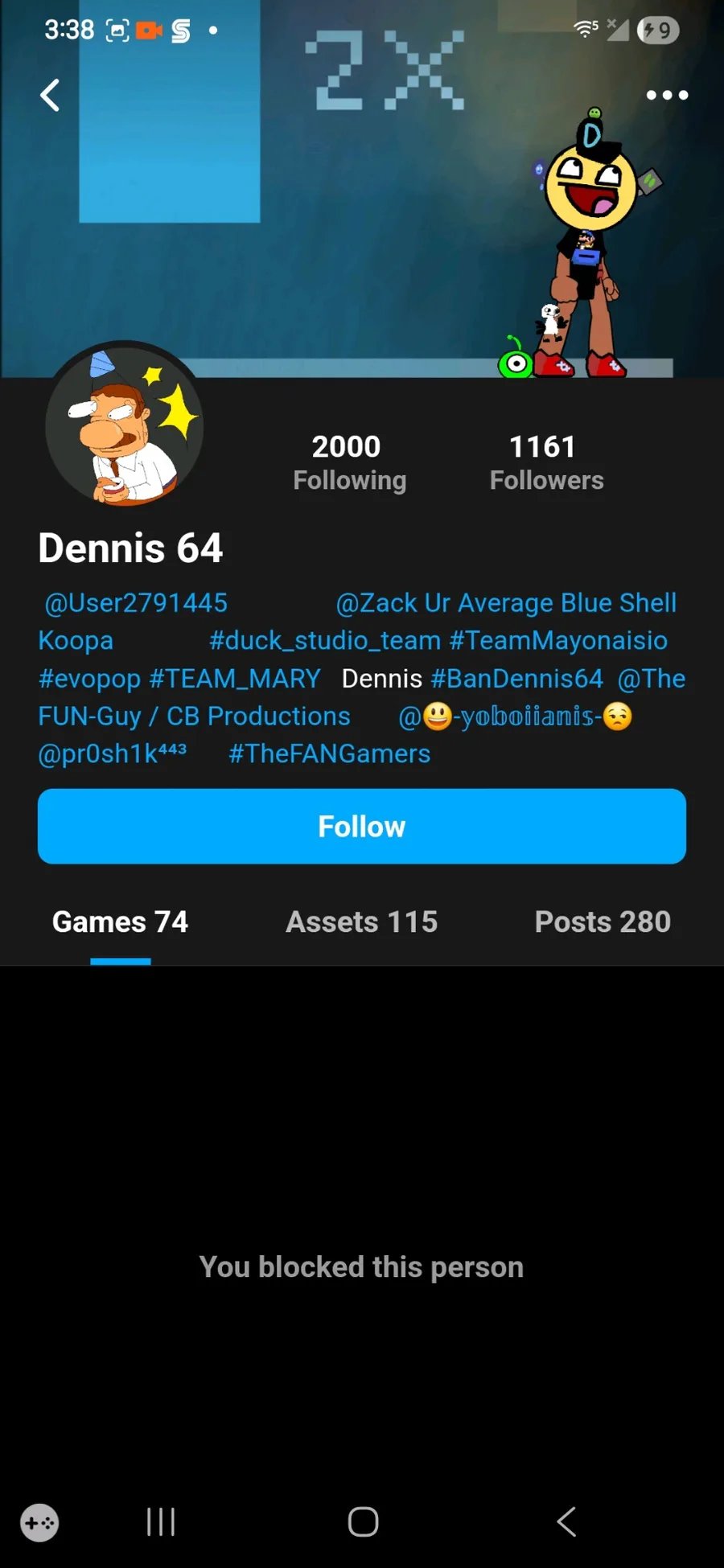Switch to the Assets 115 tab
This screenshot has height=1568, width=724.
pyautogui.click(x=362, y=922)
